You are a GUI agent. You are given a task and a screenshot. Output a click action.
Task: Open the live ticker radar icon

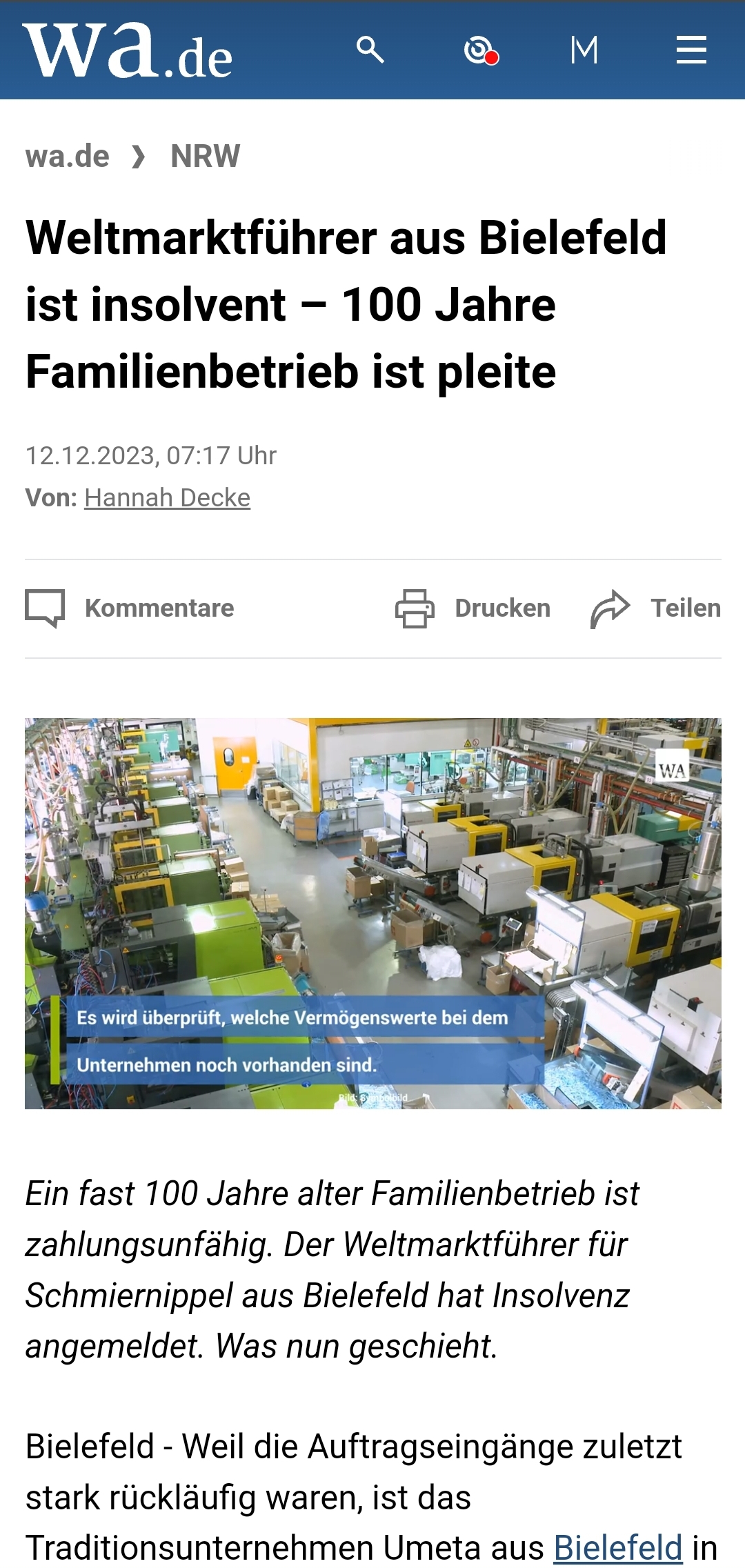pos(480,50)
